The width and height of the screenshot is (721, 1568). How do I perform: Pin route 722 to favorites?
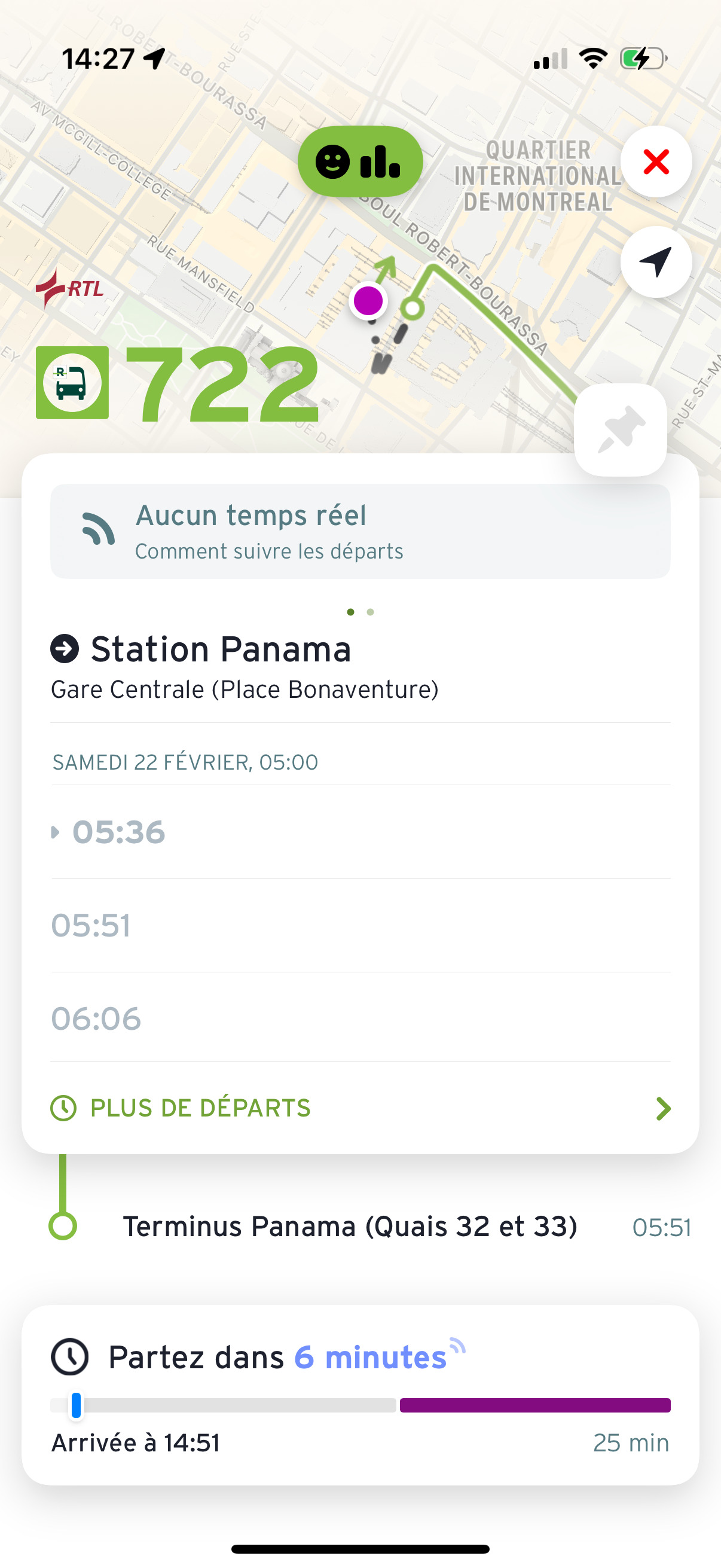tap(620, 431)
